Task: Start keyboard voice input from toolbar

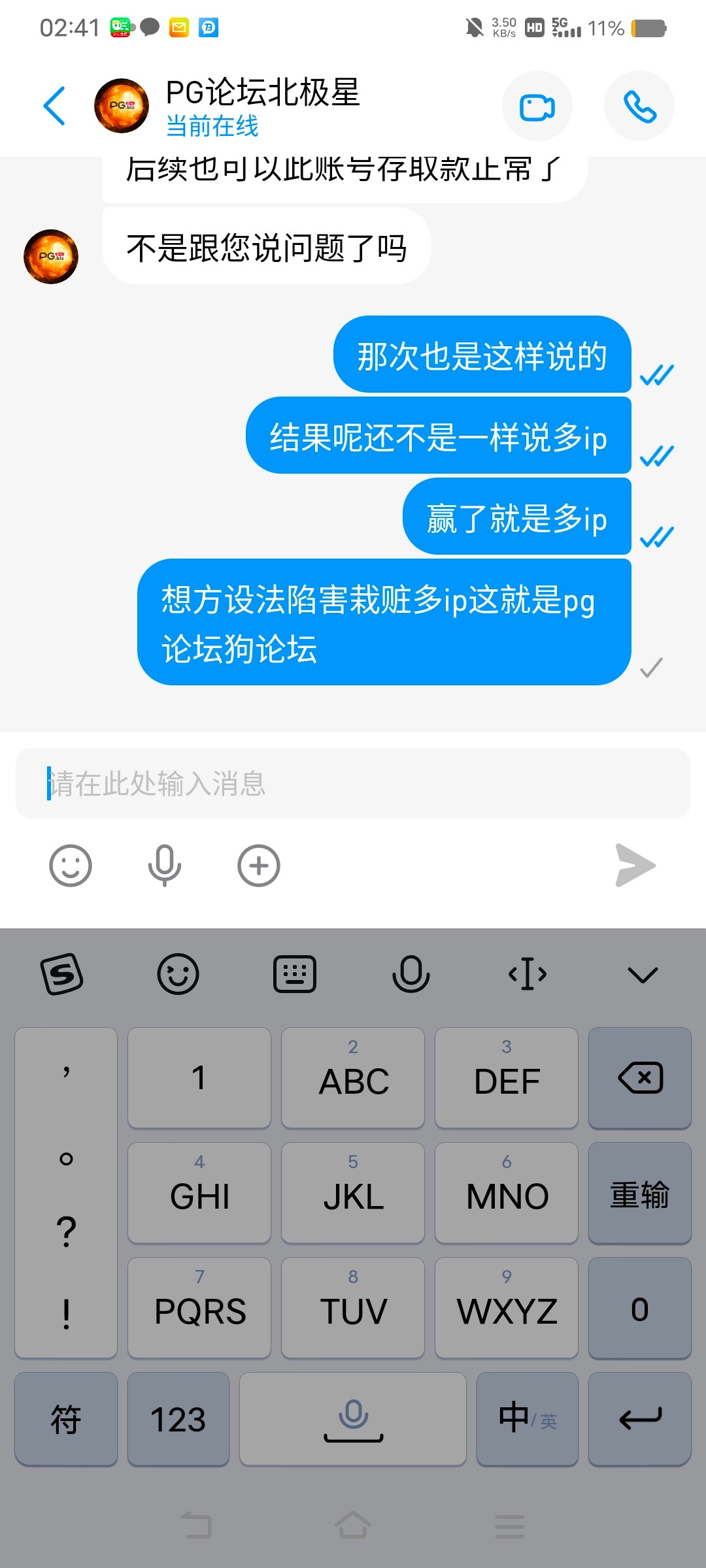Action: click(x=411, y=974)
